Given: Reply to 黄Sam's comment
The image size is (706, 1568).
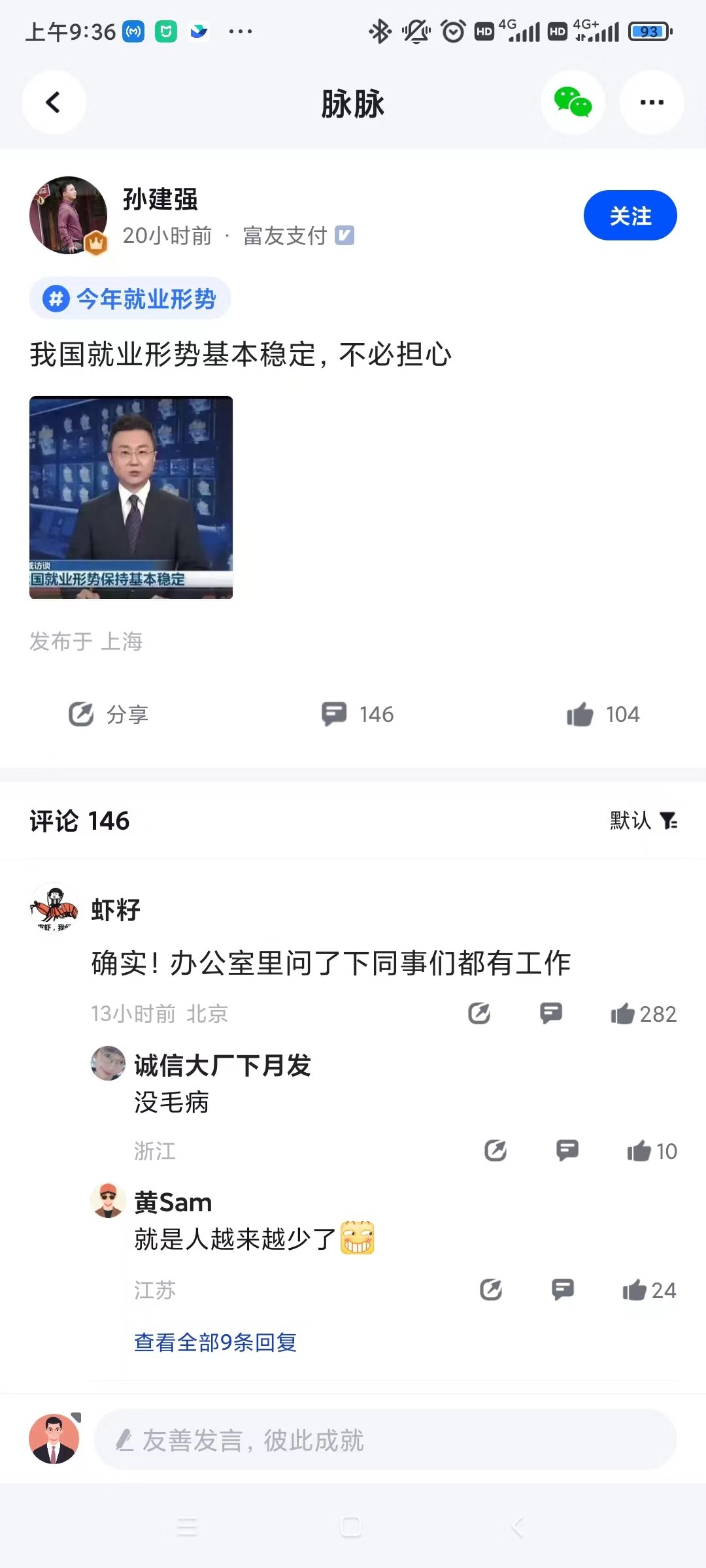Looking at the screenshot, I should [x=563, y=1290].
